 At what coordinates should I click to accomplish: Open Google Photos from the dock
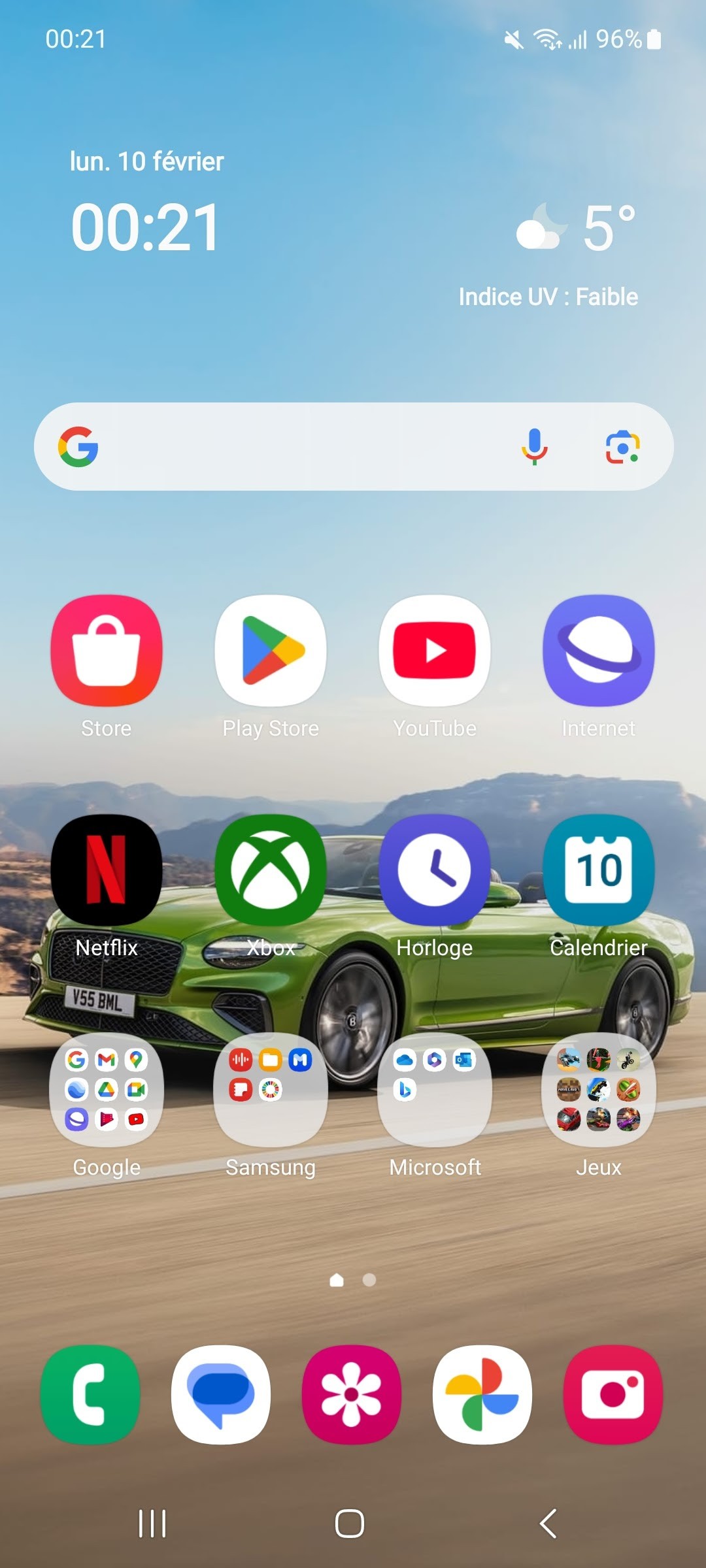pyautogui.click(x=482, y=1395)
